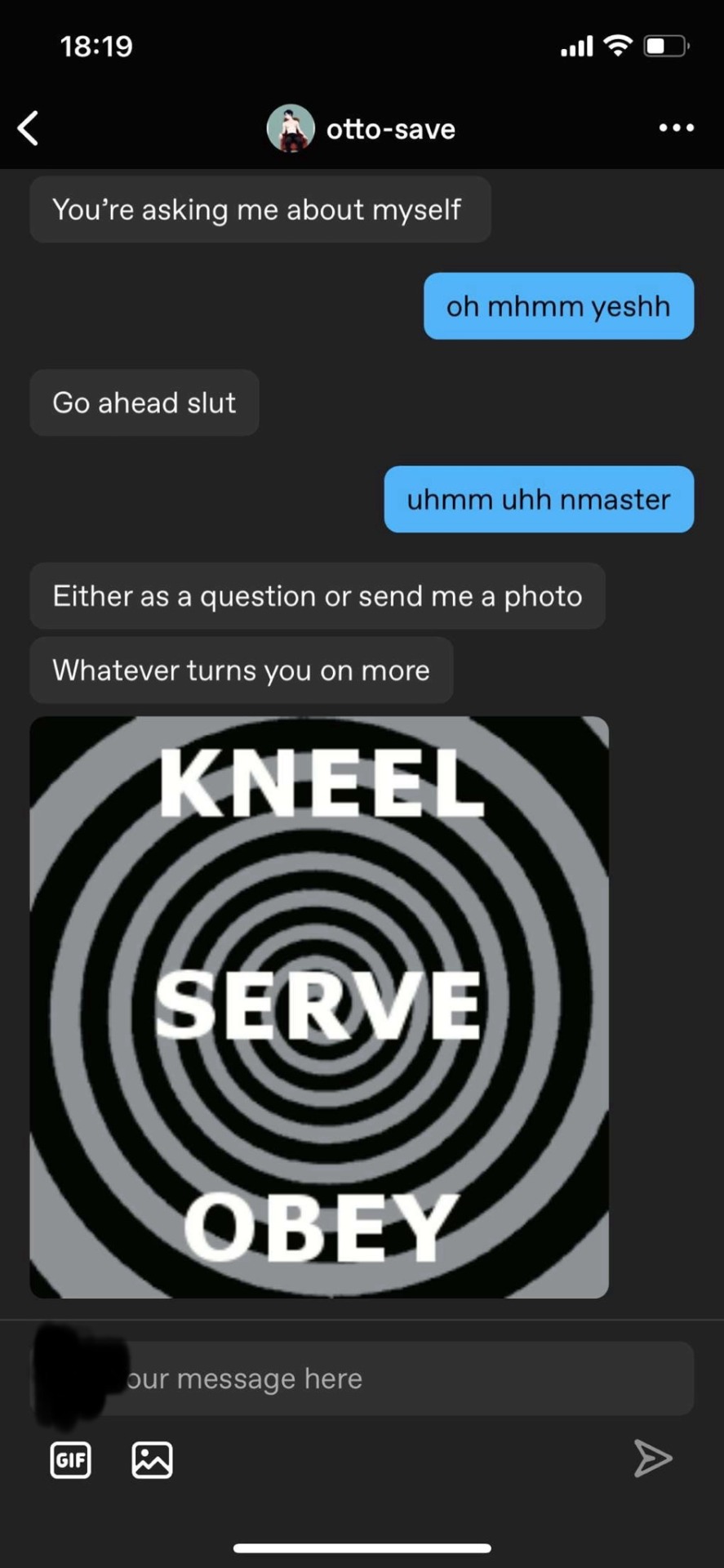Open the spiral image in the chat
Image resolution: width=724 pixels, height=1568 pixels.
[x=319, y=1007]
